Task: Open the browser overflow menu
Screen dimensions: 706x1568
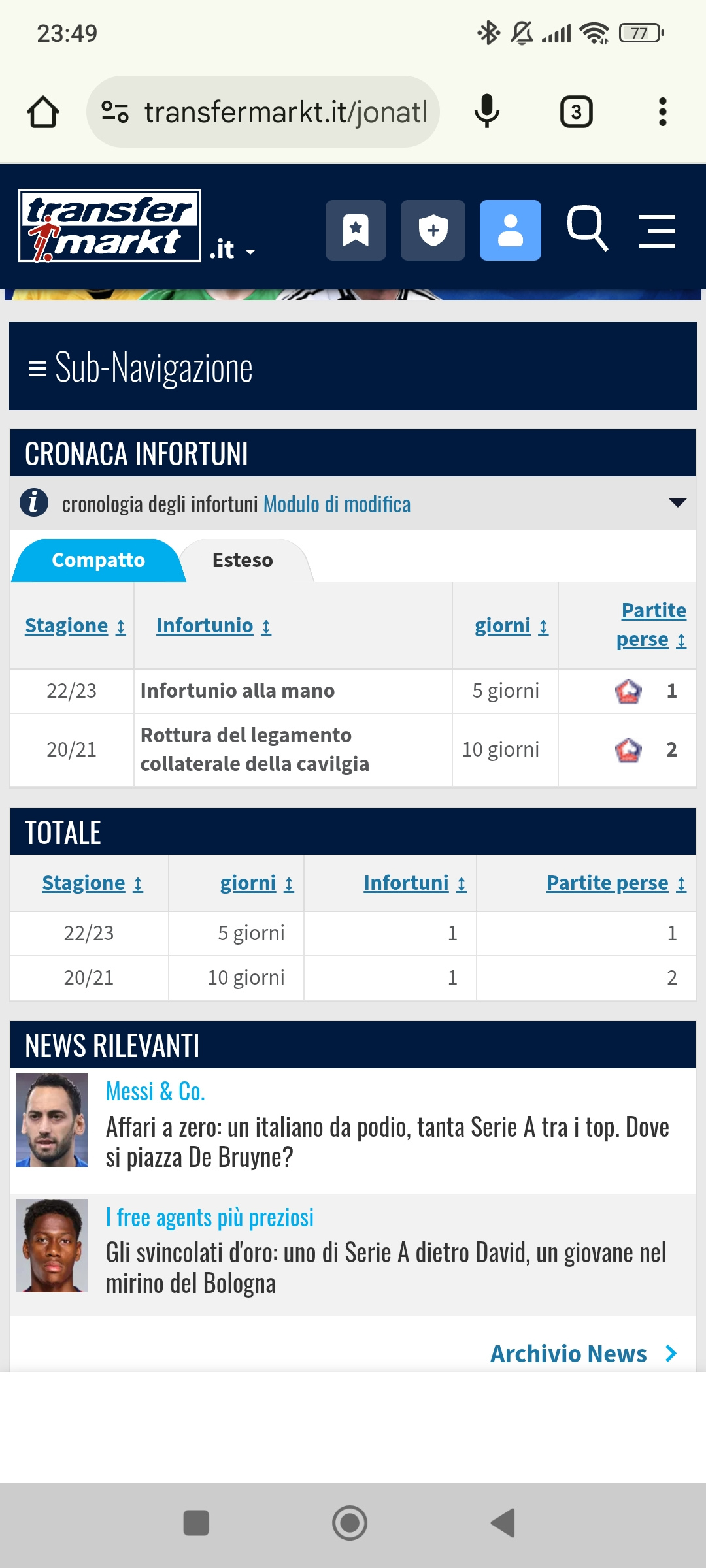Action: 662,112
